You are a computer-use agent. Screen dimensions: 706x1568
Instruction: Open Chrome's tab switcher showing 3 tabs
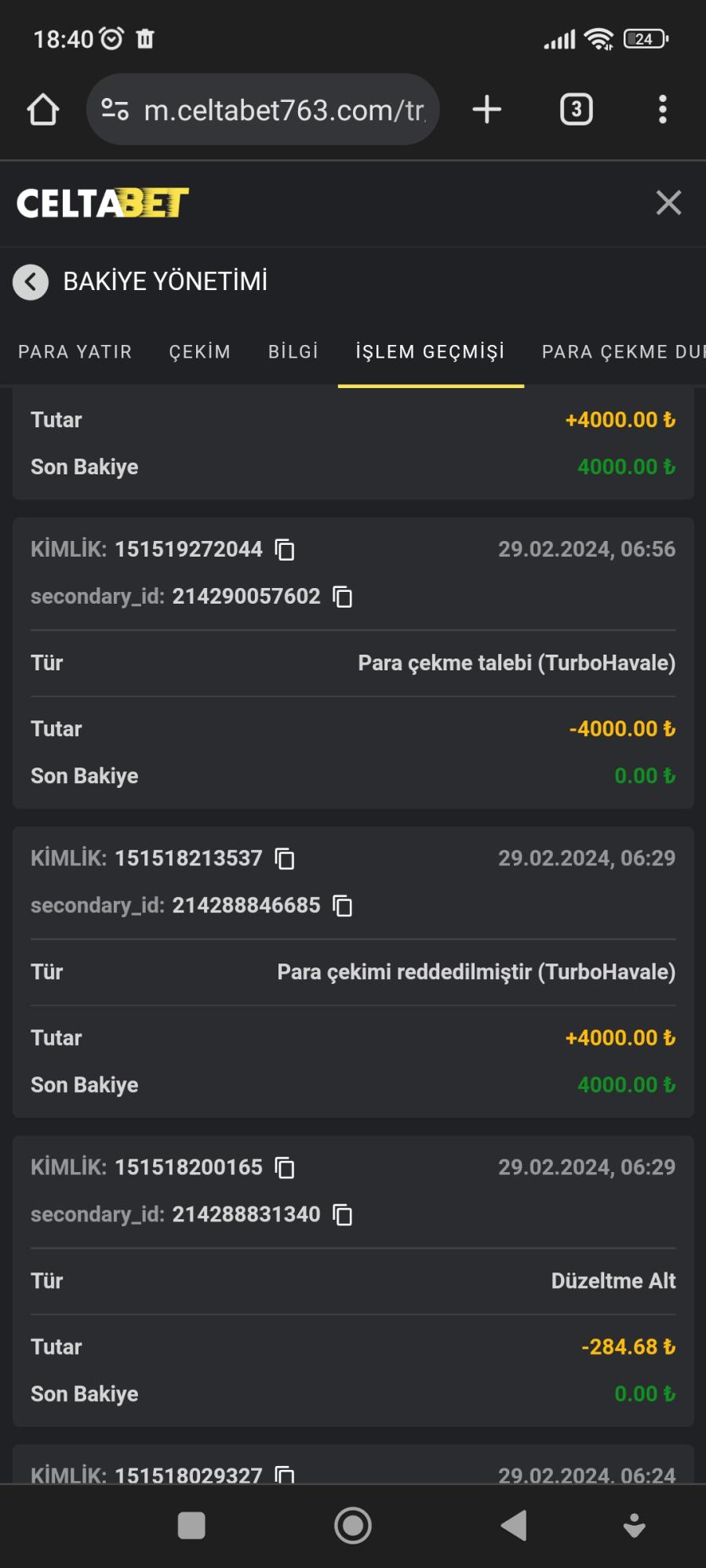[577, 109]
